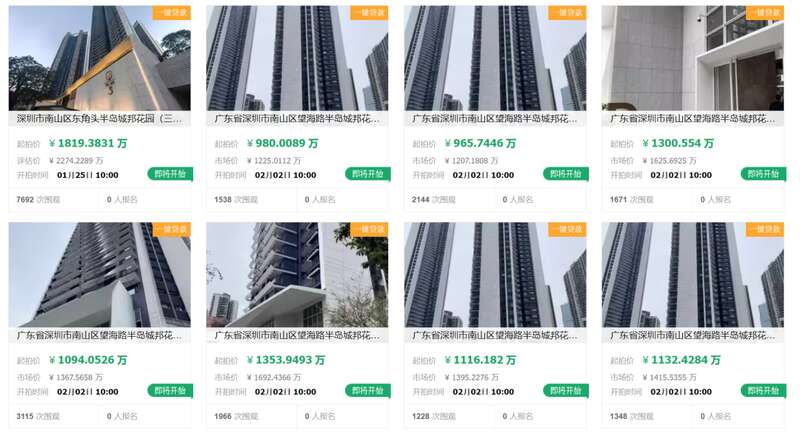Open the listing priced ¥965.7446万
800x436 pixels.
click(495, 118)
